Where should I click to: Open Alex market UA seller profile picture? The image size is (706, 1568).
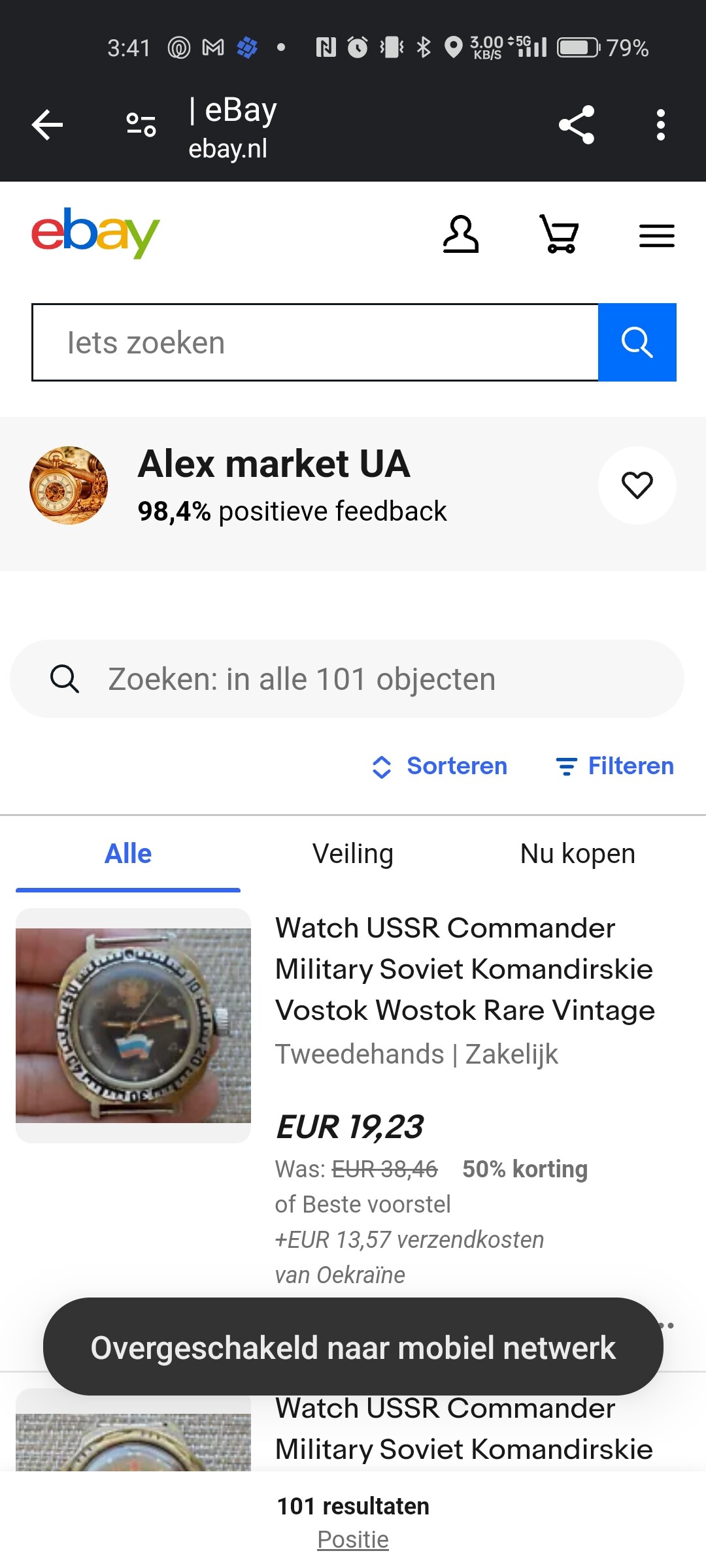(69, 485)
